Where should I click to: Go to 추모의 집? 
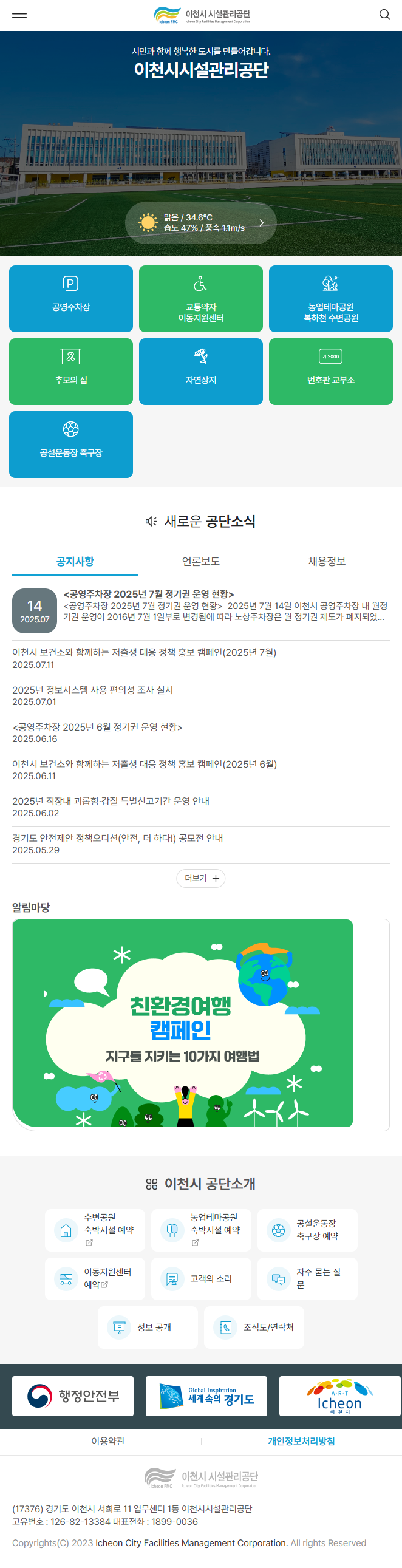[x=70, y=371]
